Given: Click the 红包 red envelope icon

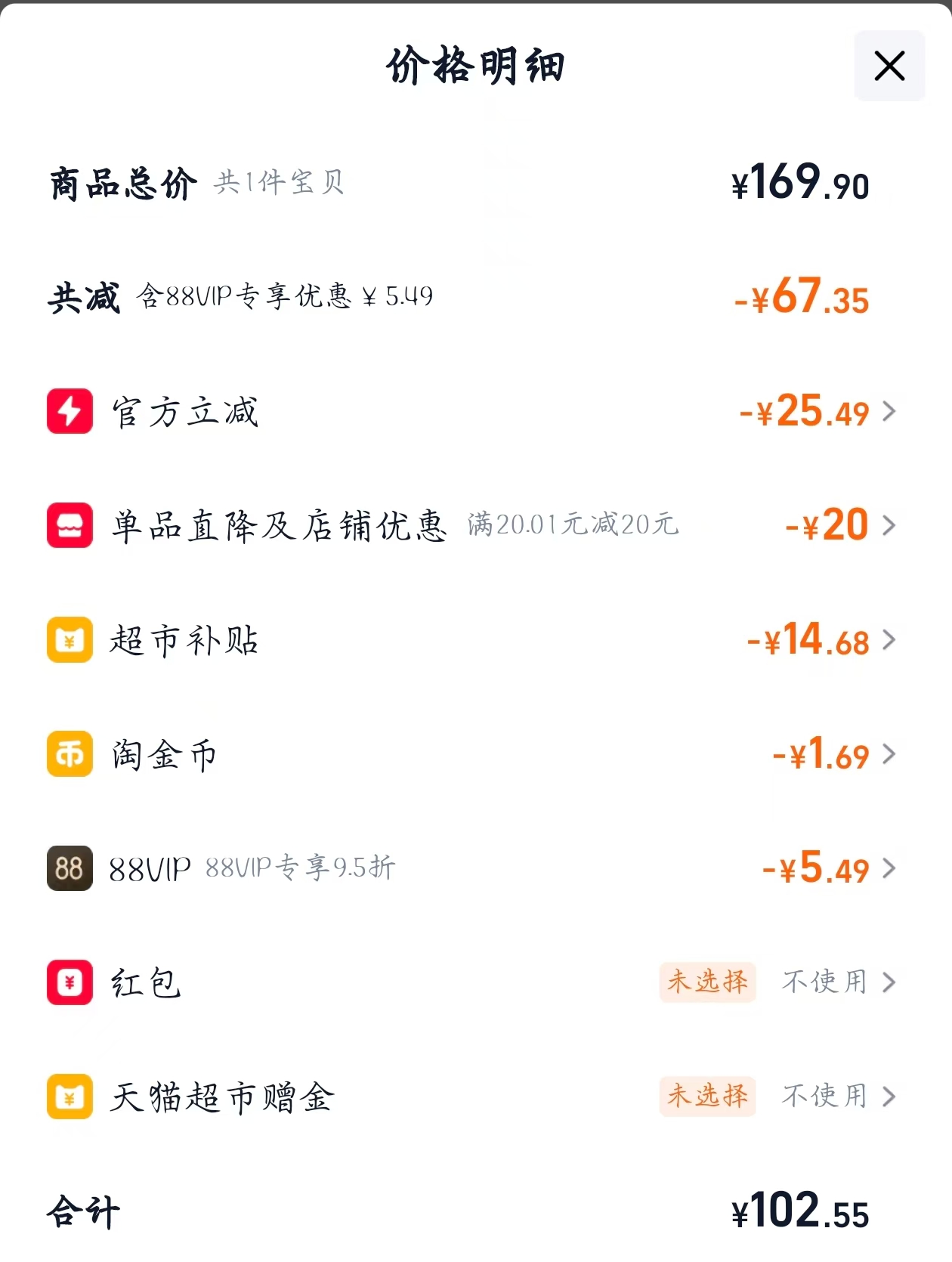Looking at the screenshot, I should pyautogui.click(x=69, y=983).
